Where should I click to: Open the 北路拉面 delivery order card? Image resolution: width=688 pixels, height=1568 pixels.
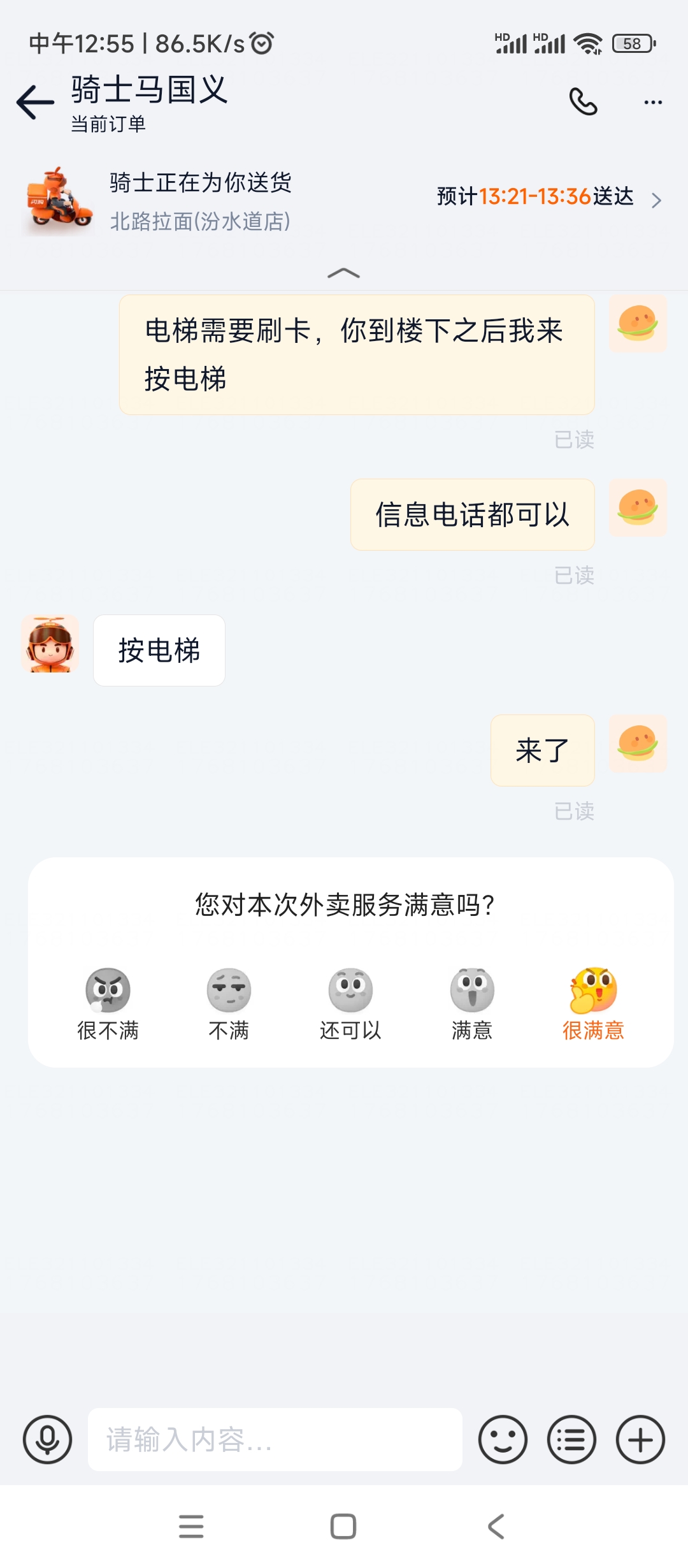click(x=344, y=201)
